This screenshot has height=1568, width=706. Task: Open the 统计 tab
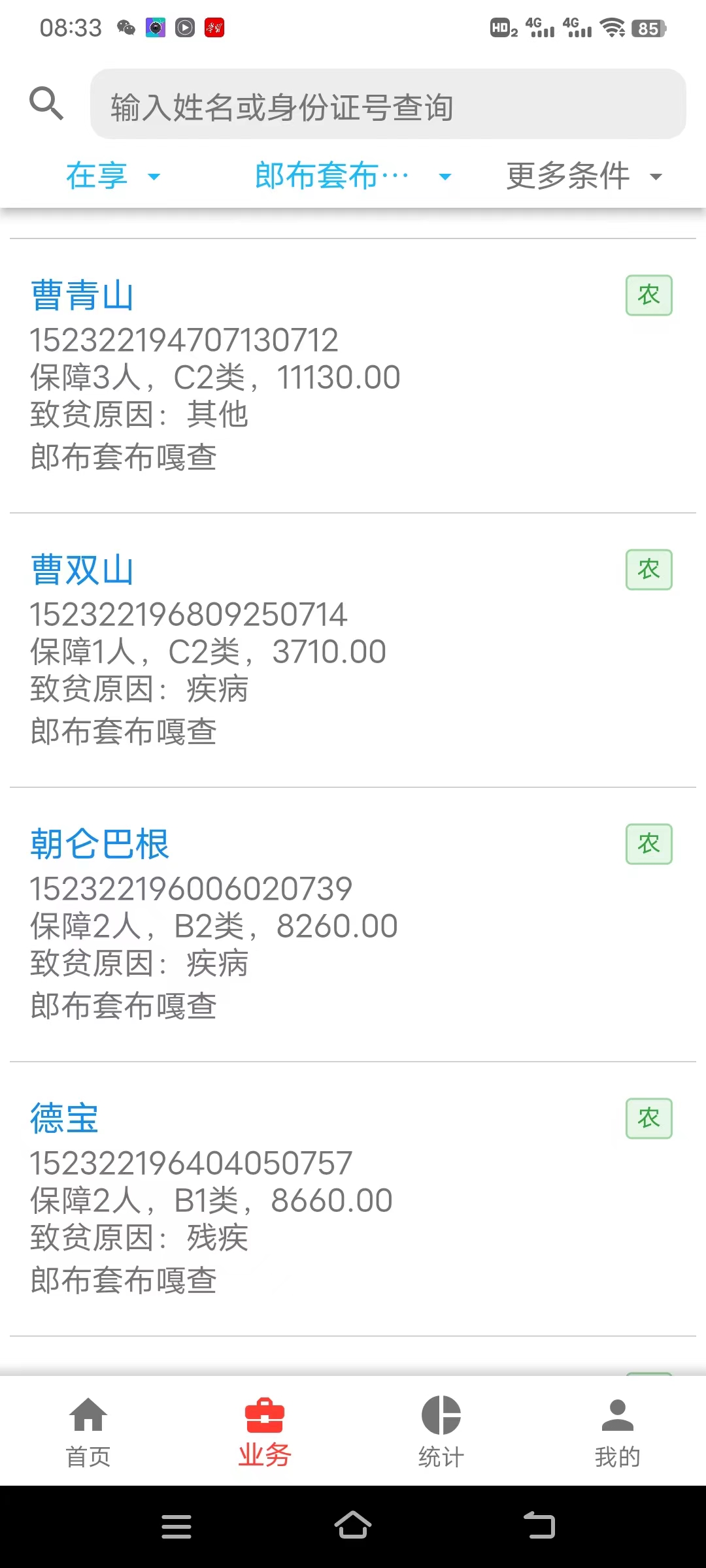441,1432
